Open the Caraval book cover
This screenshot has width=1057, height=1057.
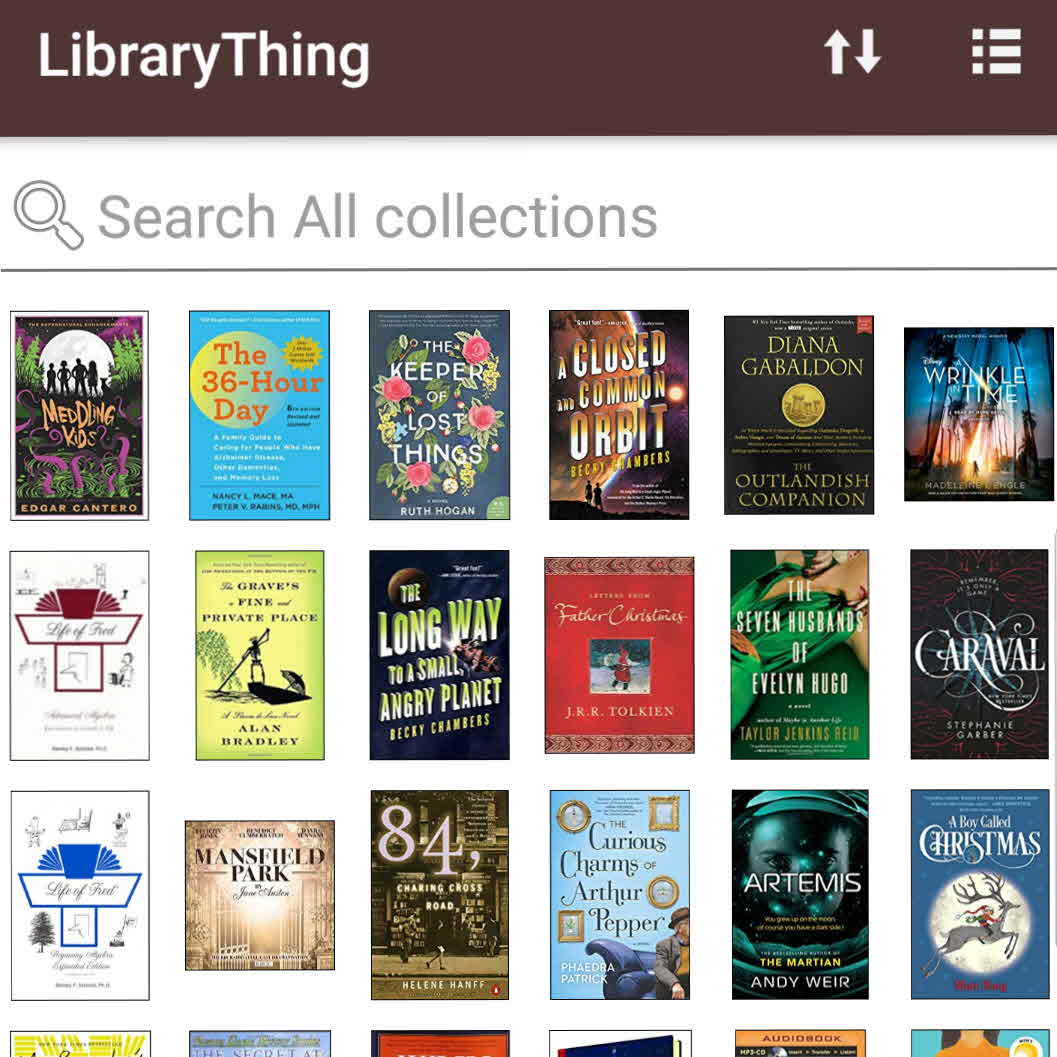978,655
